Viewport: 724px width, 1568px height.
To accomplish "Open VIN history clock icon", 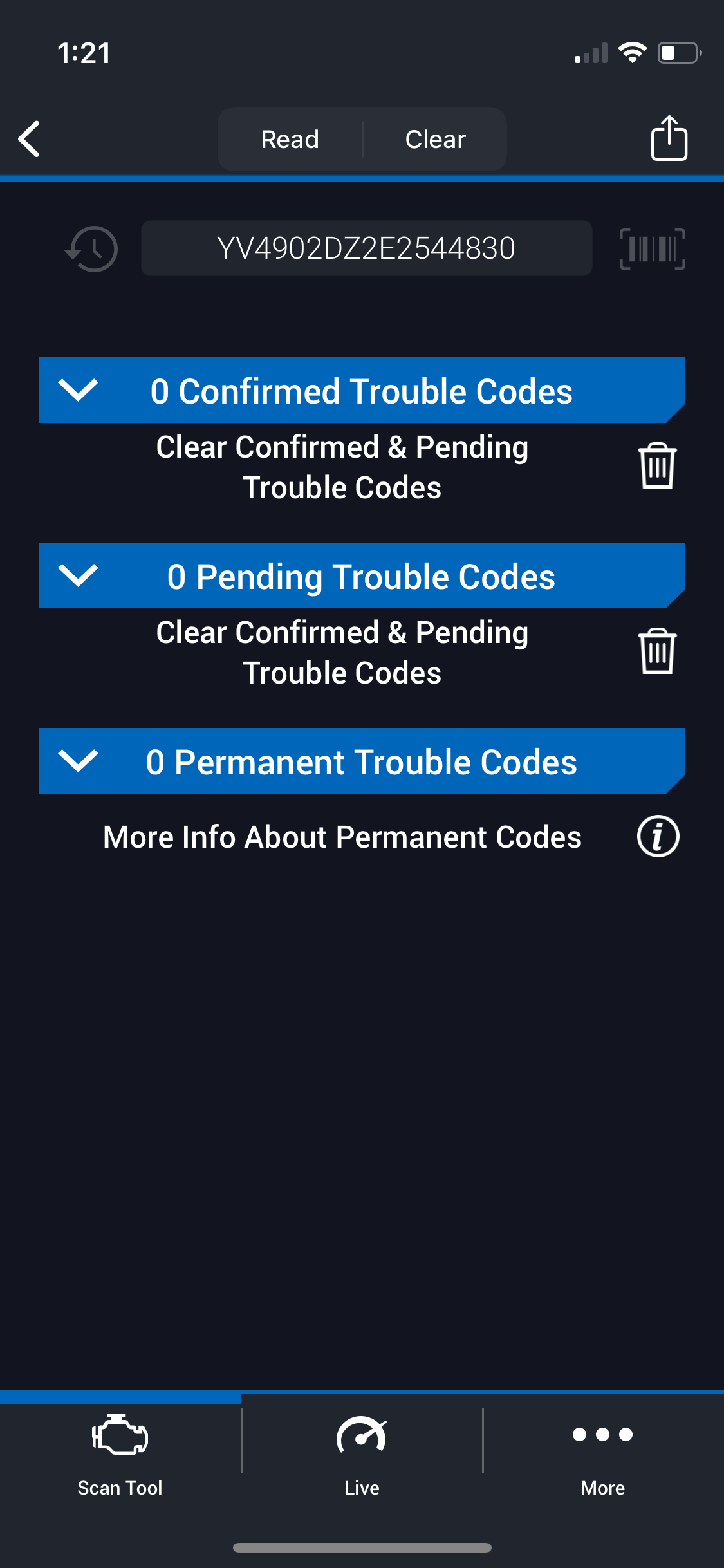I will coord(92,248).
